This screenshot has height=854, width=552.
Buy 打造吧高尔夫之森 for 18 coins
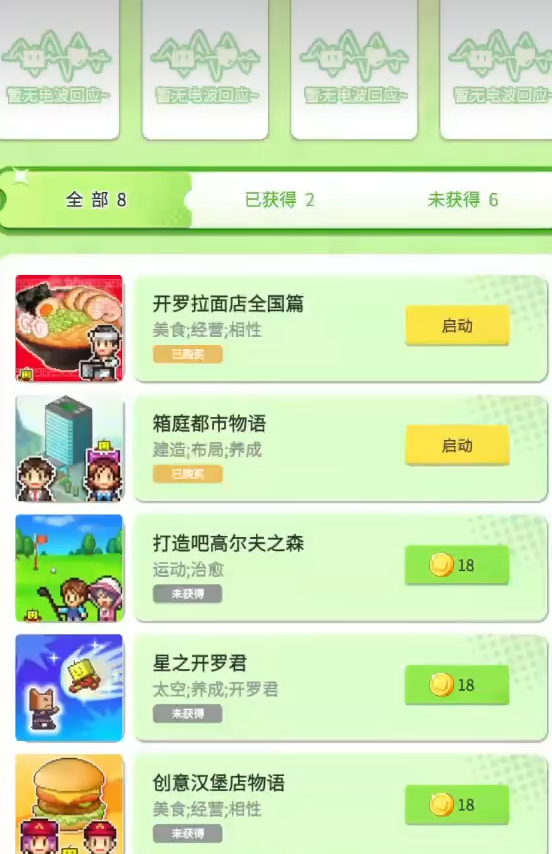point(457,565)
